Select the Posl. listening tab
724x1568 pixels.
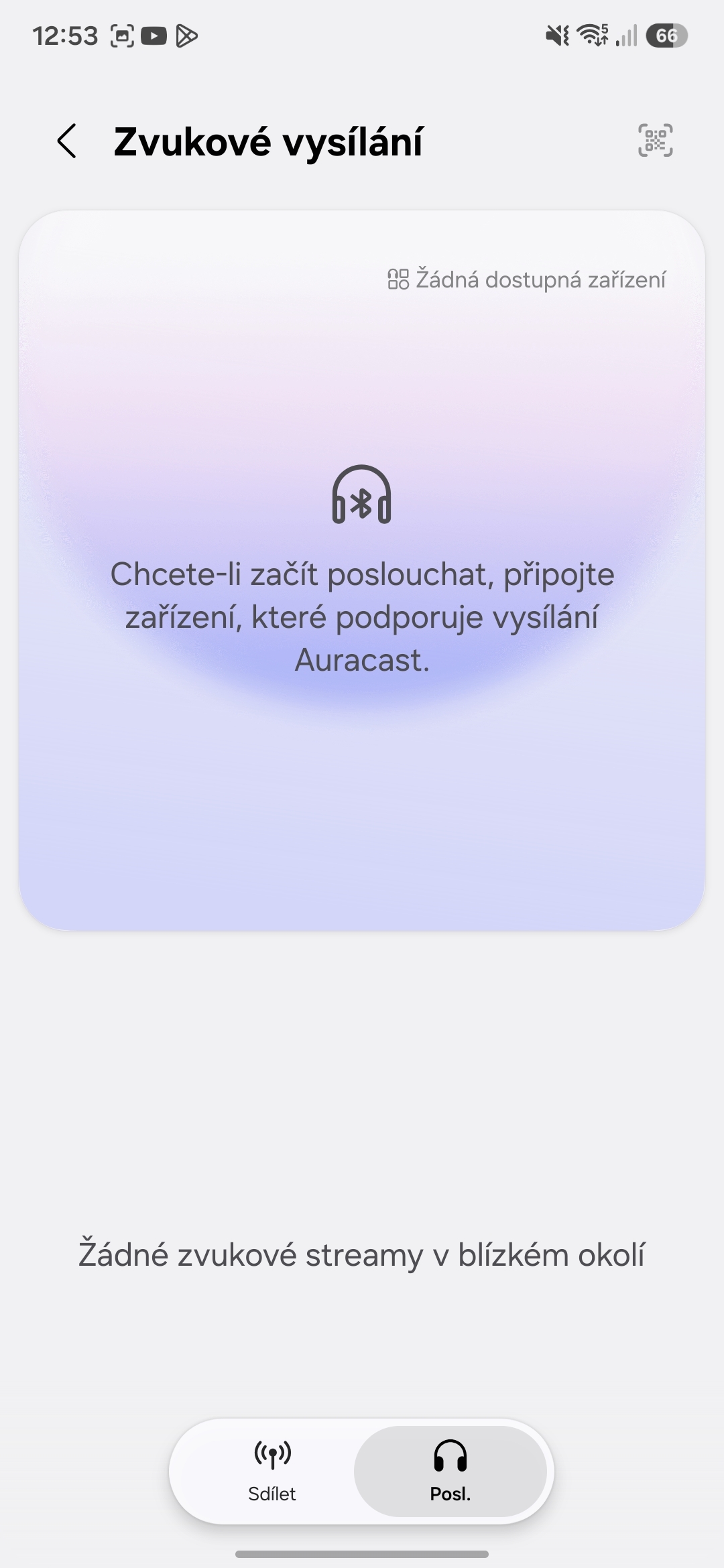450,1471
